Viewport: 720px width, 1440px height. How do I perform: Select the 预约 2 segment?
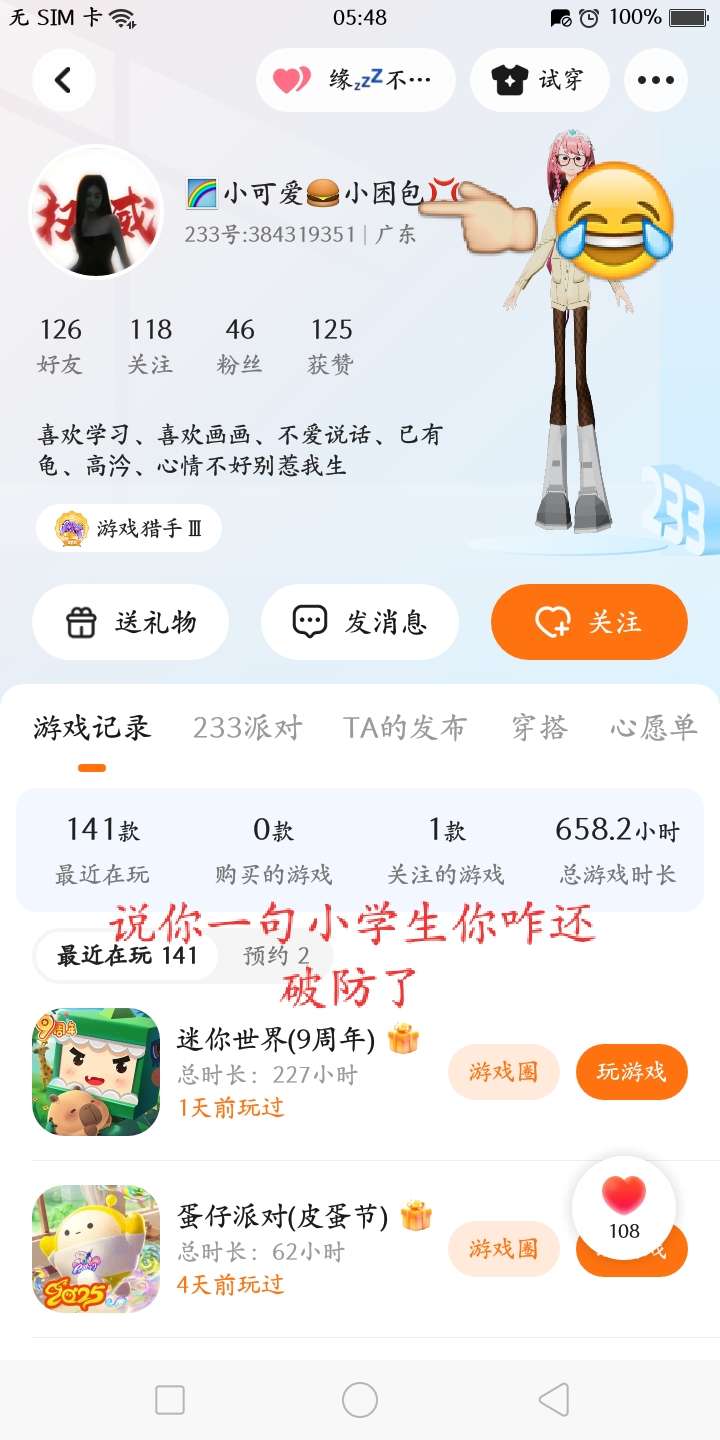coord(276,956)
